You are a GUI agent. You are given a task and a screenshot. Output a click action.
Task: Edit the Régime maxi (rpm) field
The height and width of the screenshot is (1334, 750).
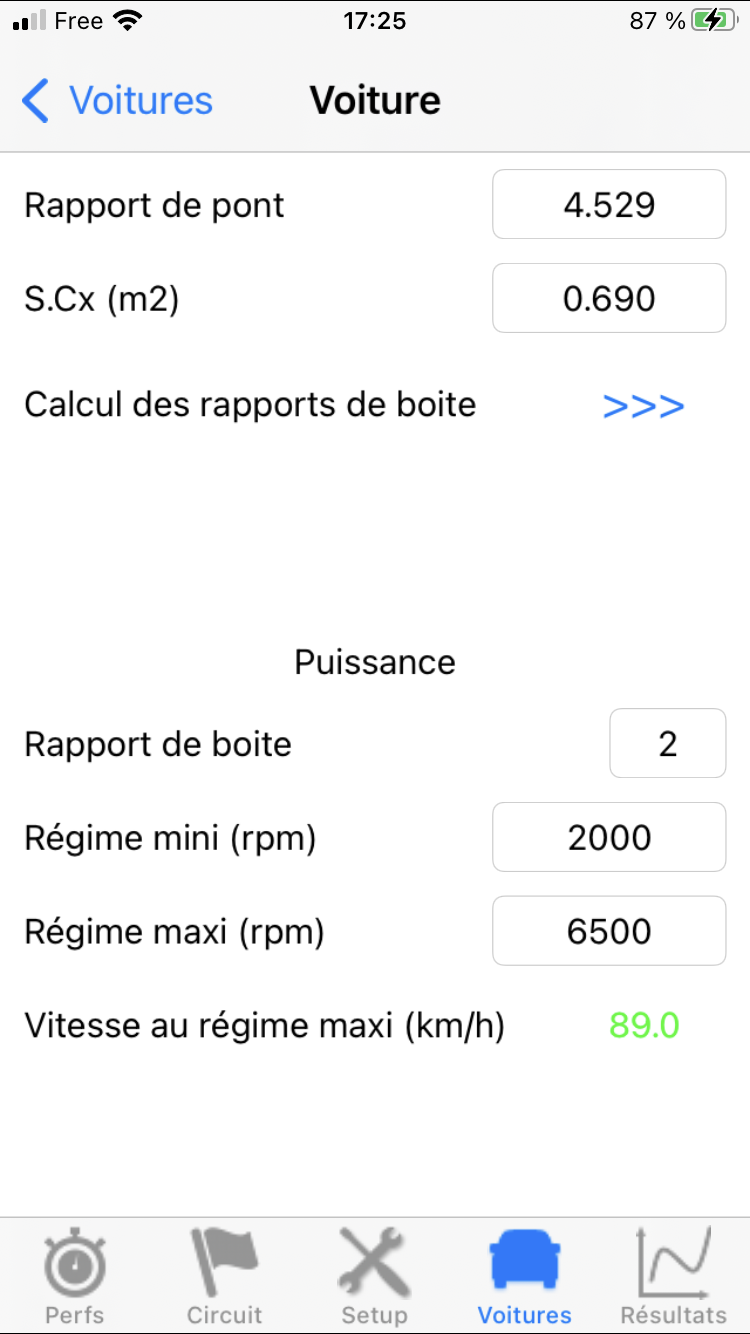point(608,932)
